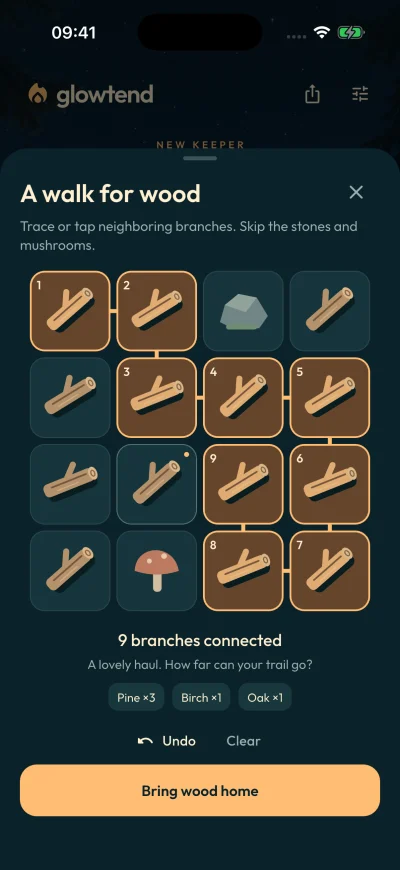The height and width of the screenshot is (870, 400).
Task: Select the branch tile marked with a dot
Action: 156,484
